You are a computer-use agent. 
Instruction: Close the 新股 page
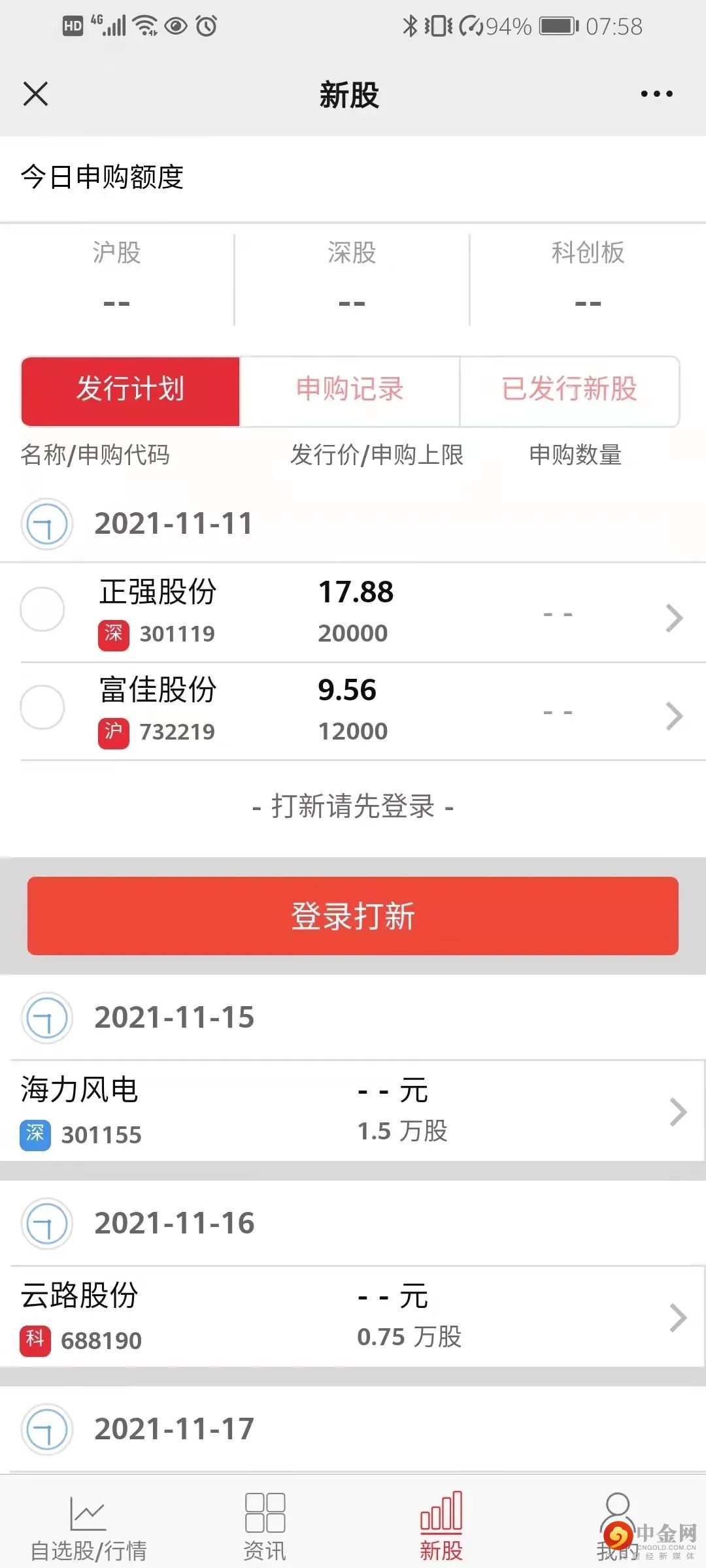click(36, 94)
